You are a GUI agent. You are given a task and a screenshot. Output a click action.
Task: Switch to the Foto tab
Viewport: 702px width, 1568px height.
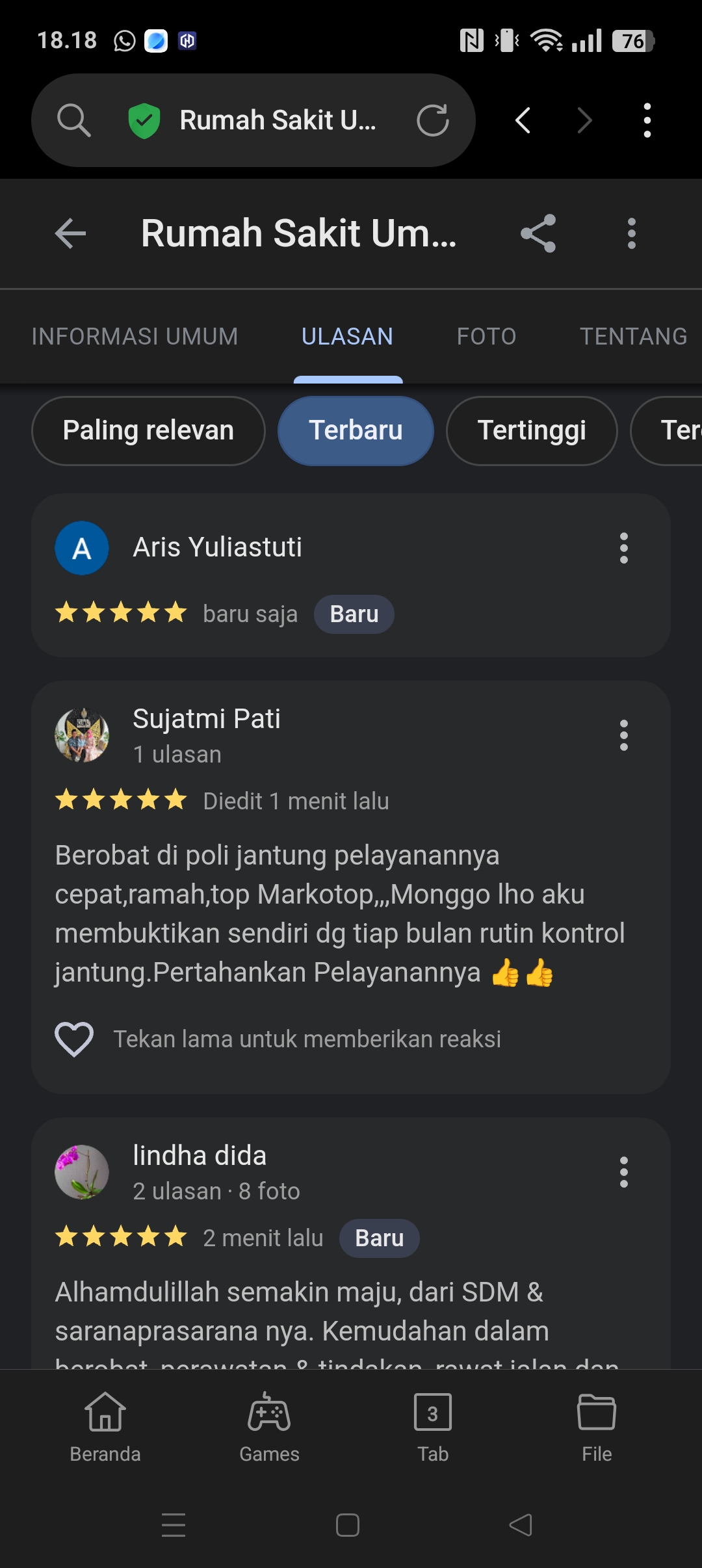click(486, 336)
